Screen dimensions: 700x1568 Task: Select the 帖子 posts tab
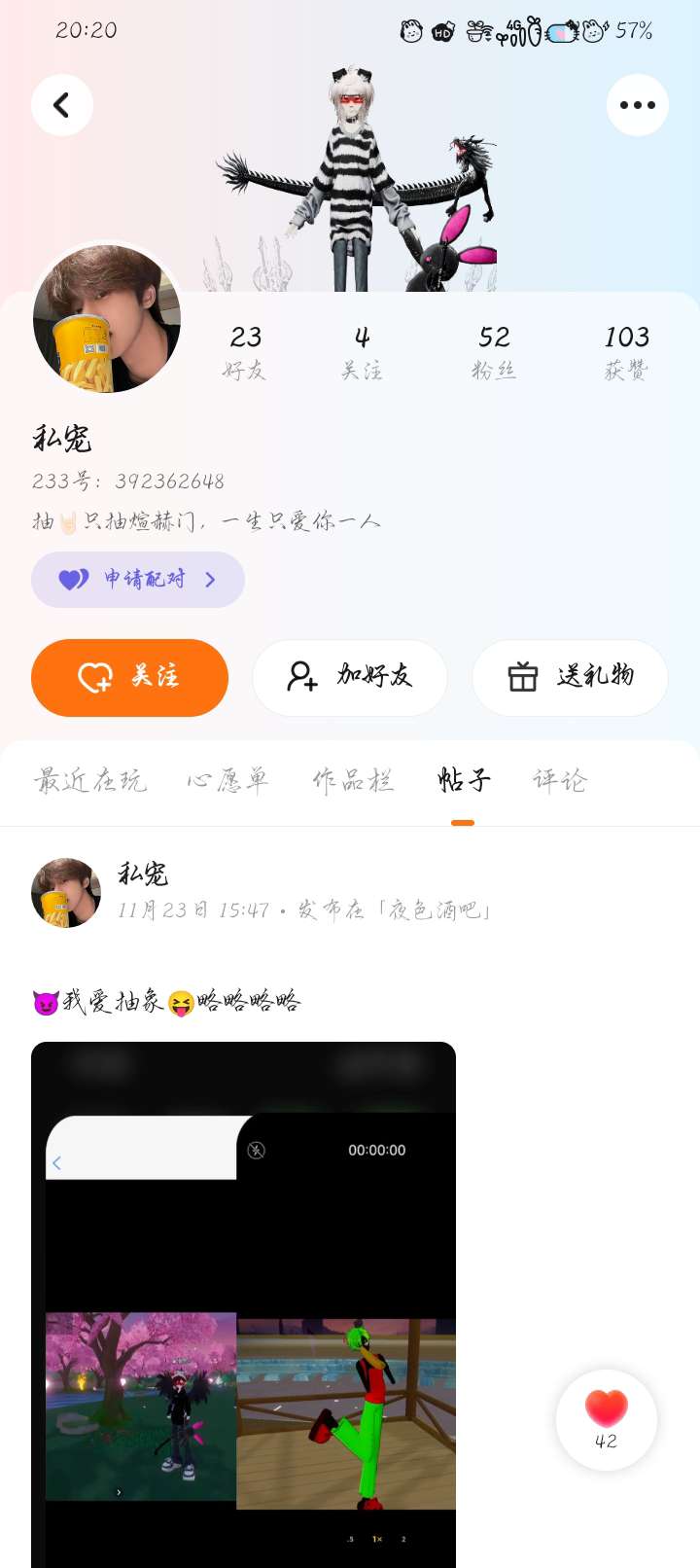[464, 780]
